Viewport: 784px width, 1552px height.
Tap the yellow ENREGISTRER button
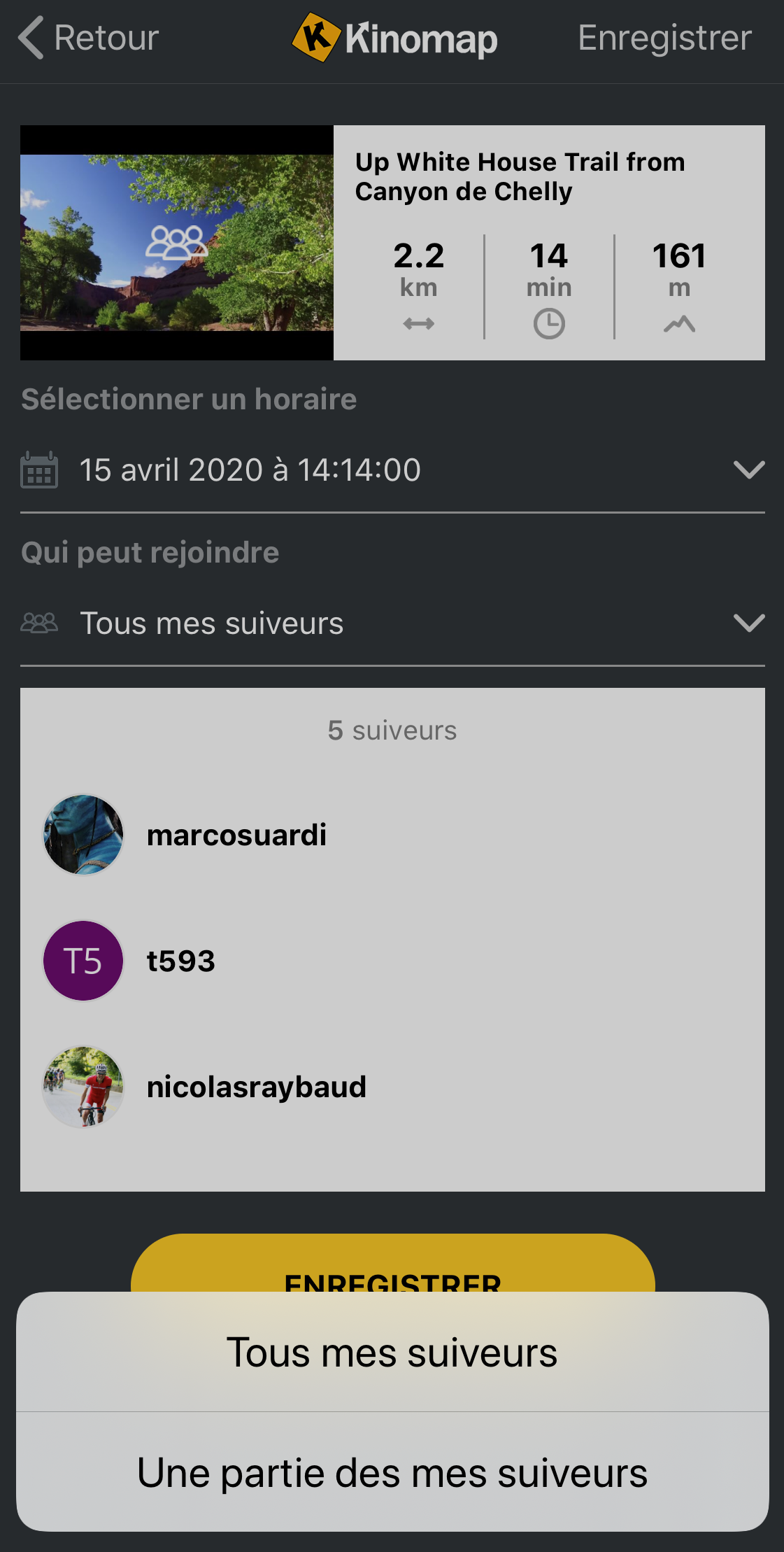(x=392, y=1267)
